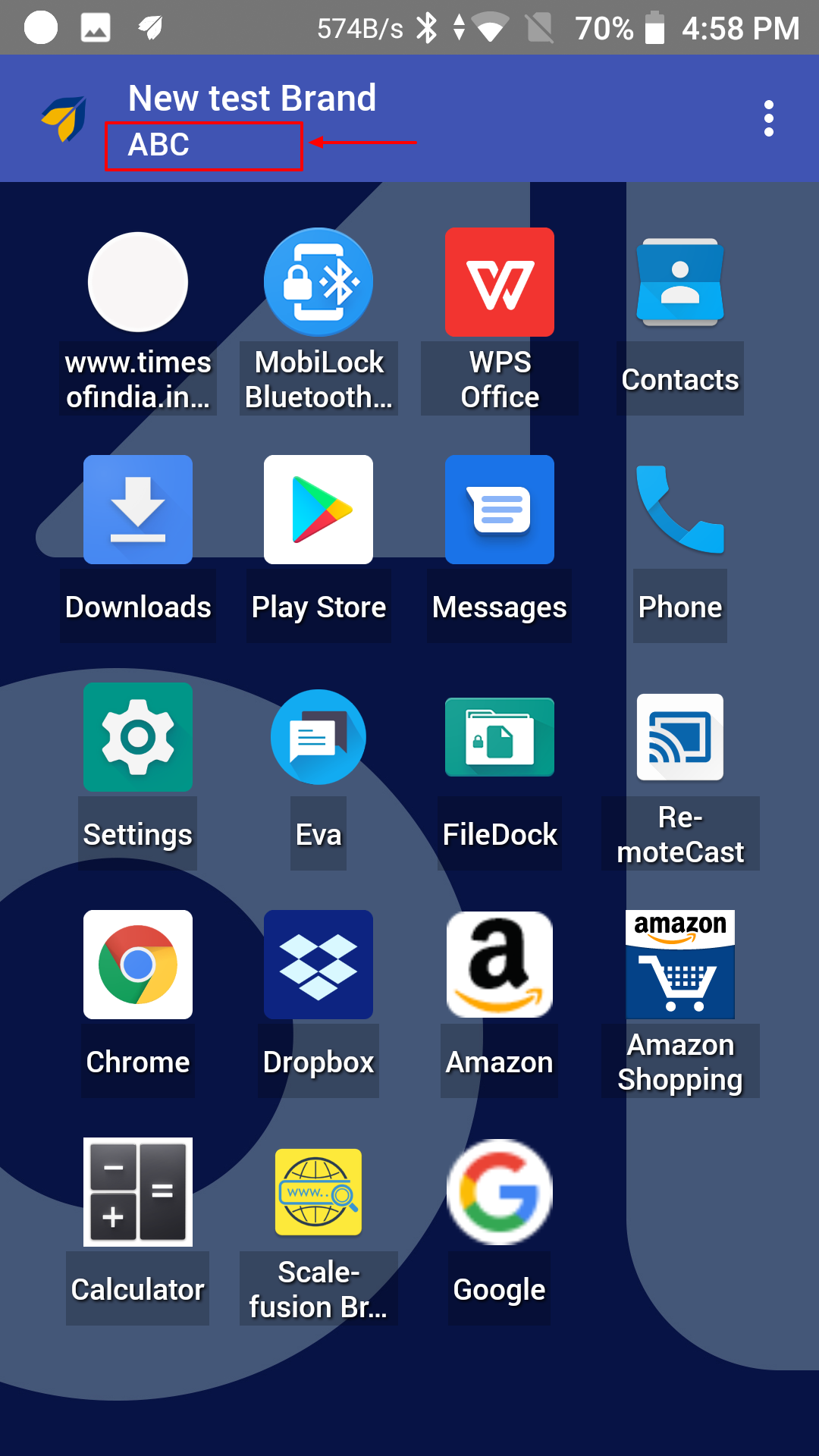Open WPS Office
The image size is (819, 1456).
coord(500,283)
